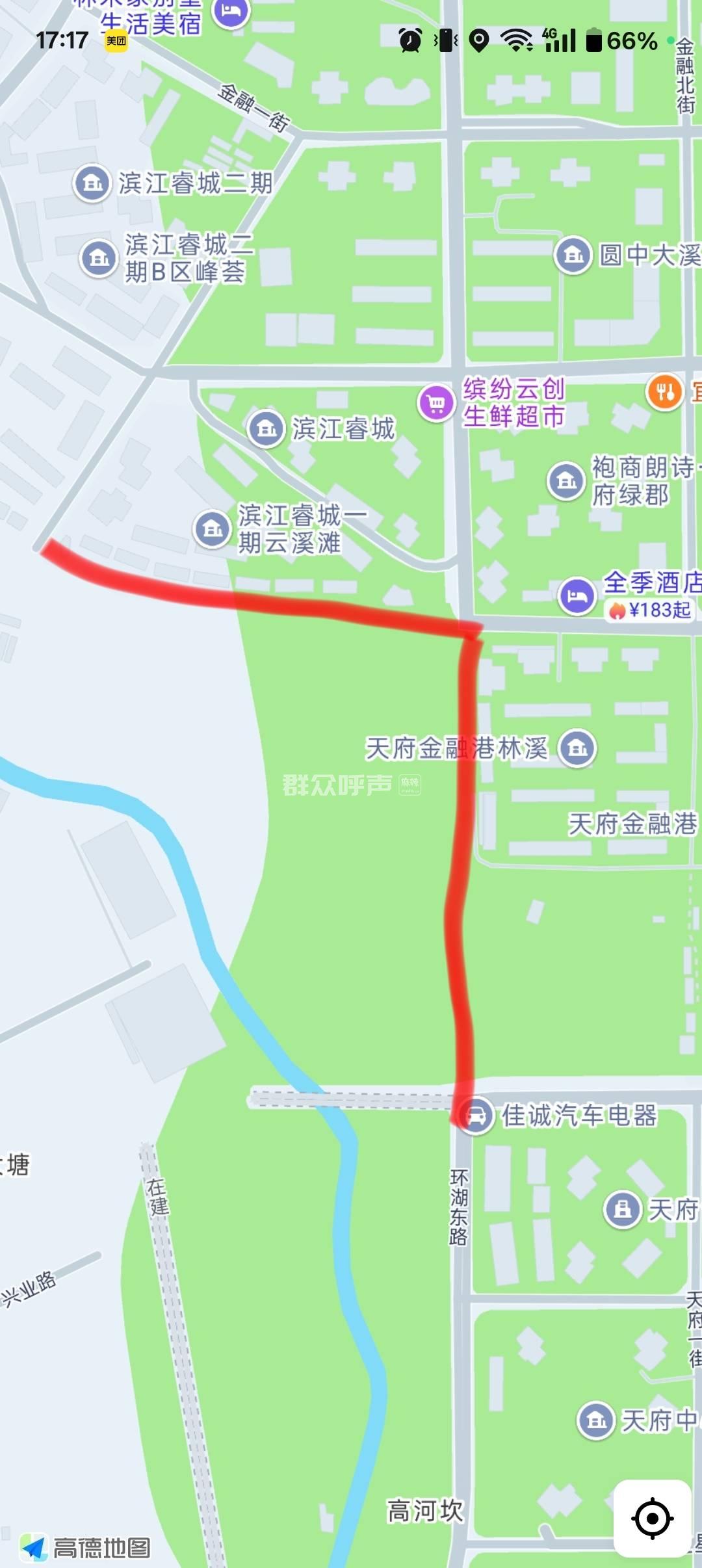Open the restaurant pin near 缤纷云创生鲜超市
This screenshot has width=702, height=1568.
664,391
